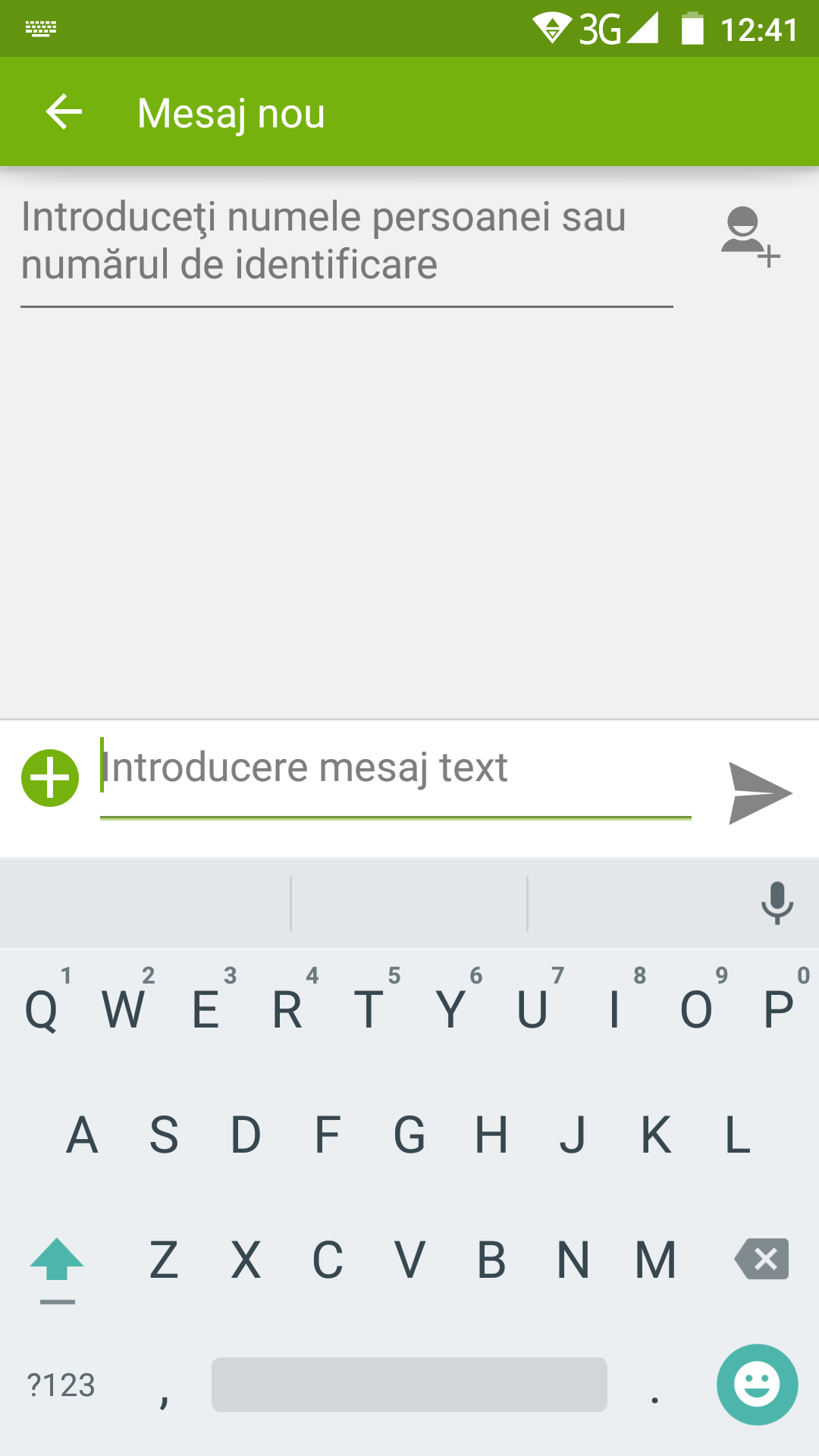Open the emoji keyboard smiley
This screenshot has height=1456, width=819.
click(757, 1385)
